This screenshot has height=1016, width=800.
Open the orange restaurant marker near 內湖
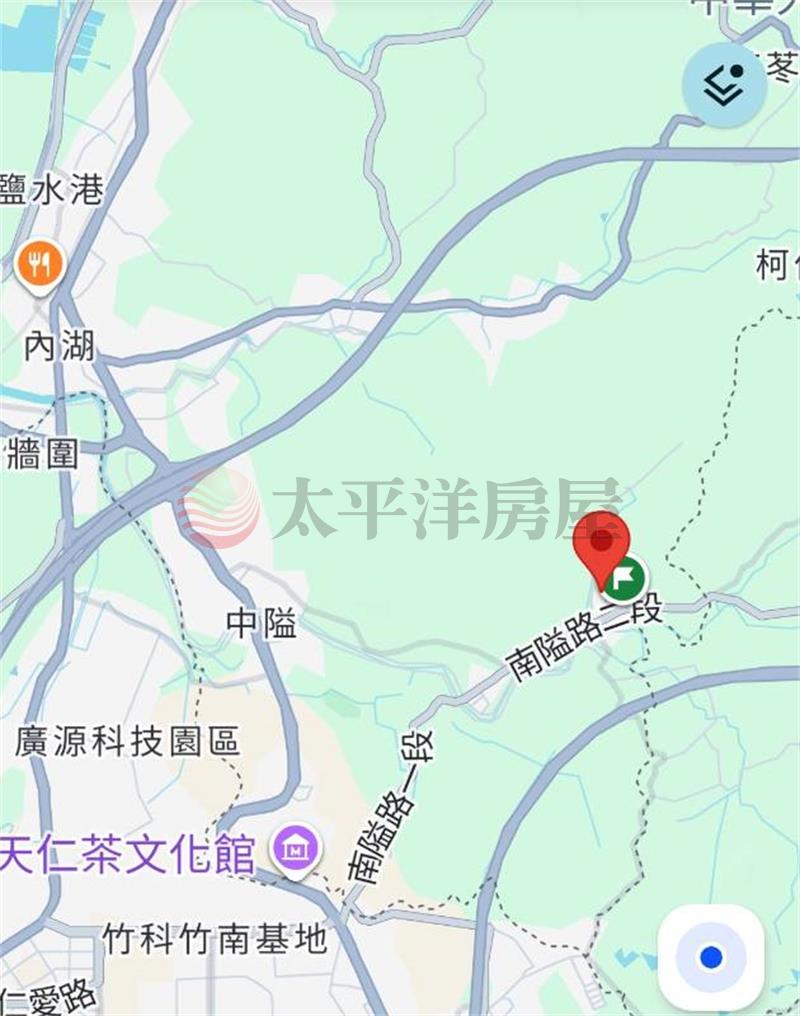40,265
